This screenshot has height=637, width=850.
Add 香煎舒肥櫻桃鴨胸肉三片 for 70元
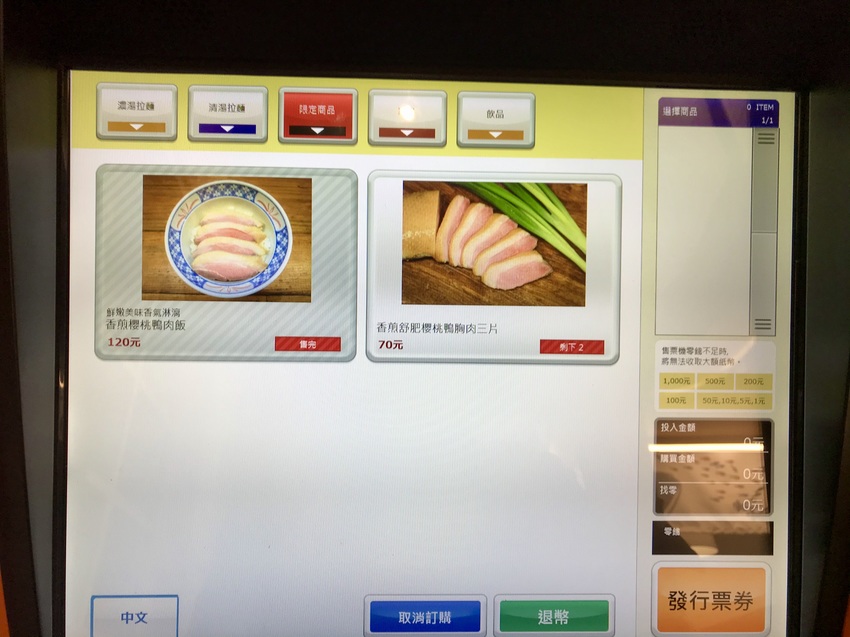493,267
